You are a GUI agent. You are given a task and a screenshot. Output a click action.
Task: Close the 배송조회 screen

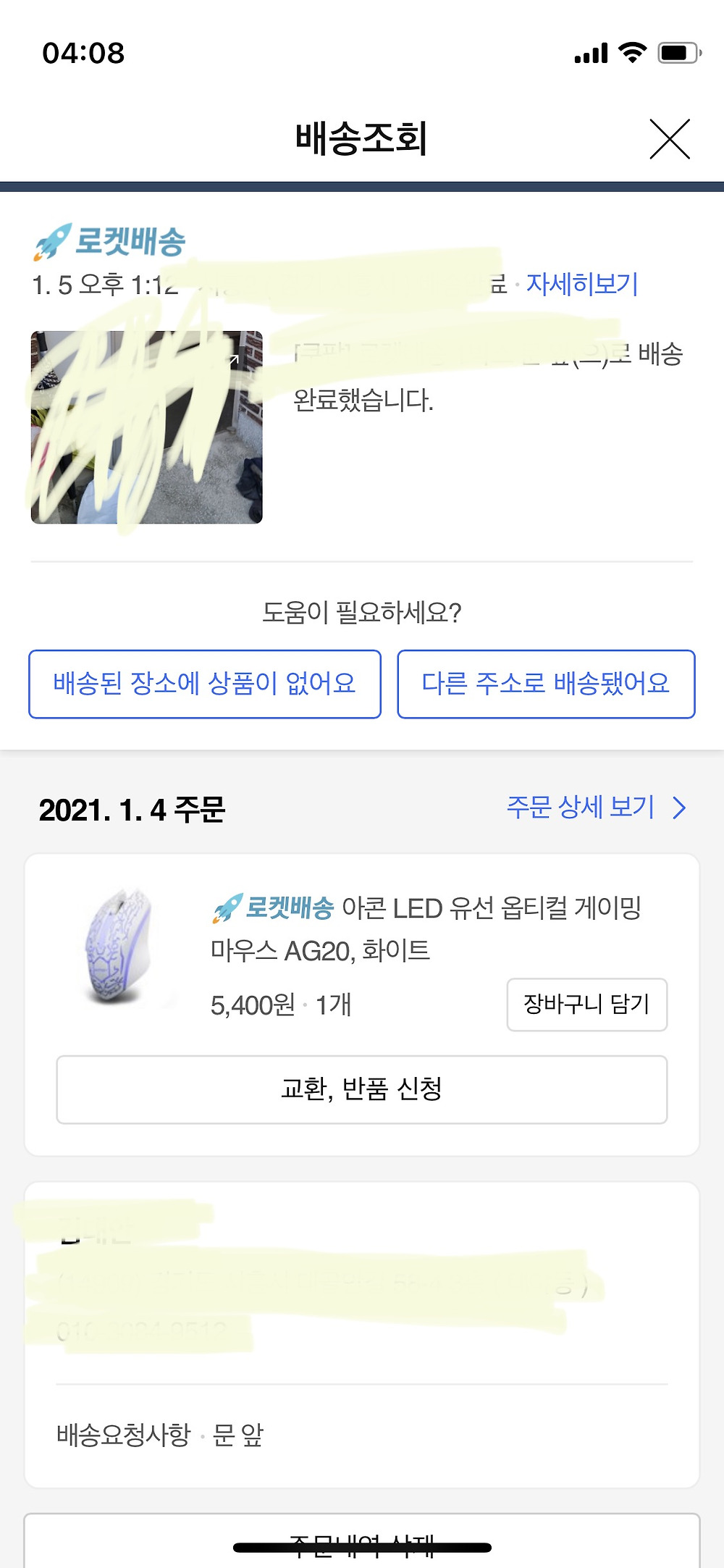670,139
